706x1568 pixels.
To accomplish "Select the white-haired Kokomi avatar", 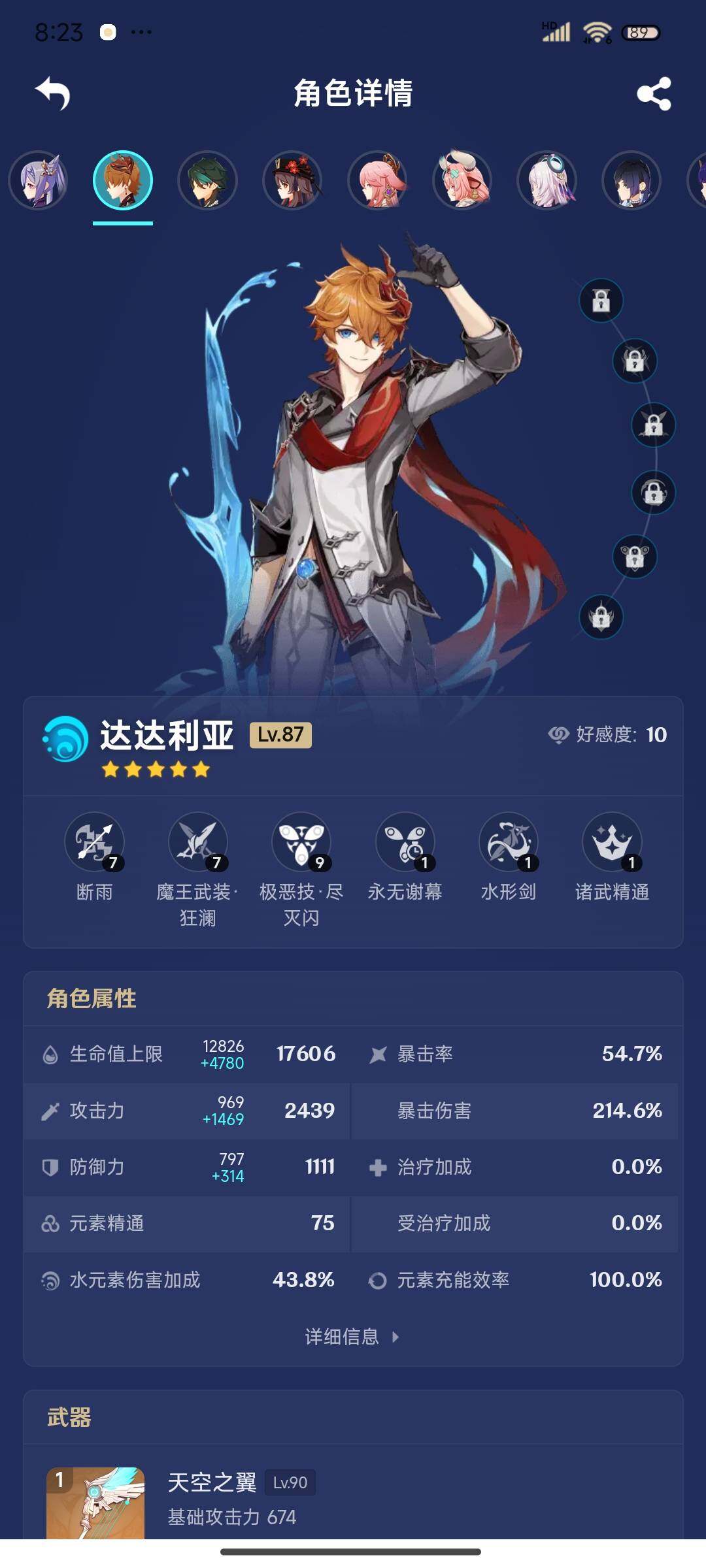I will 546,181.
